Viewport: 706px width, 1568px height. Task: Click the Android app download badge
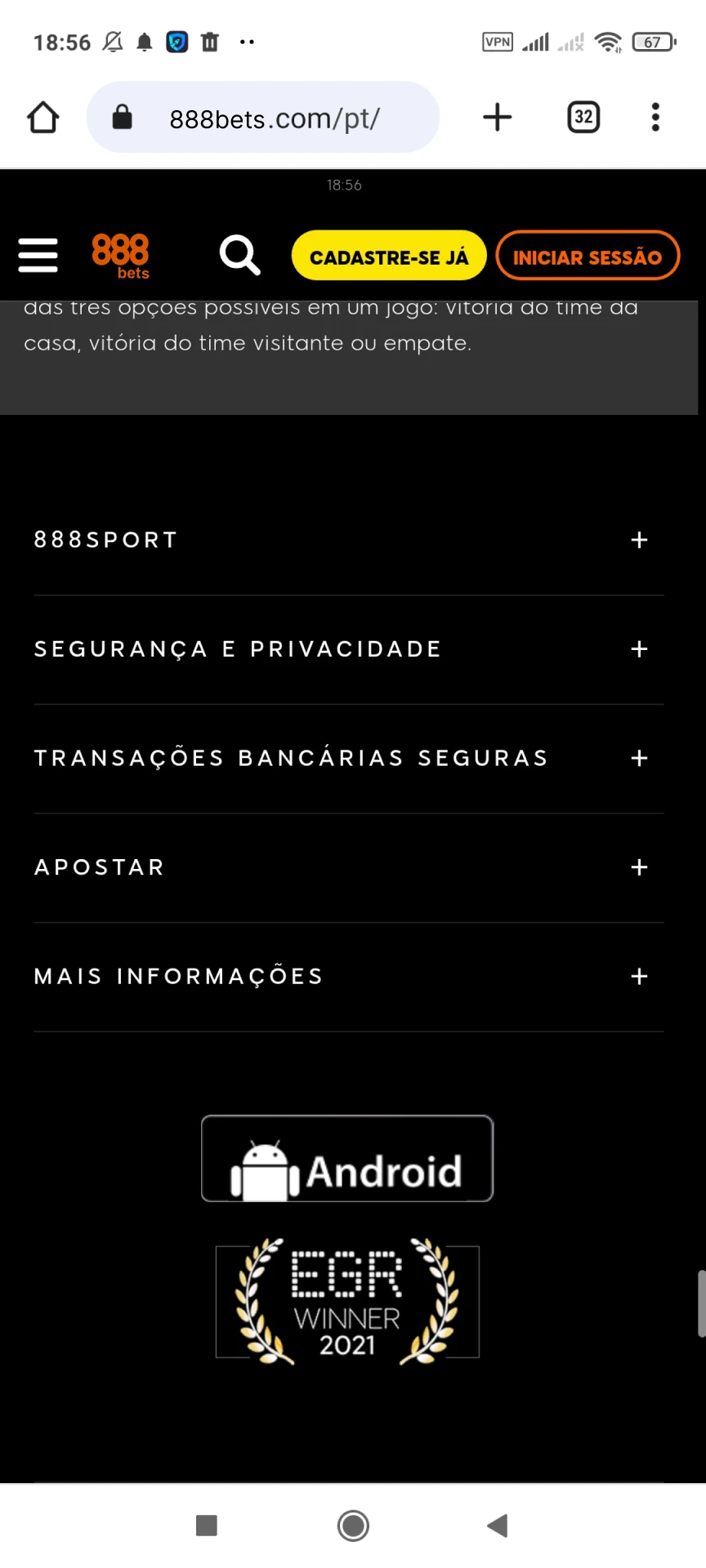click(346, 1158)
